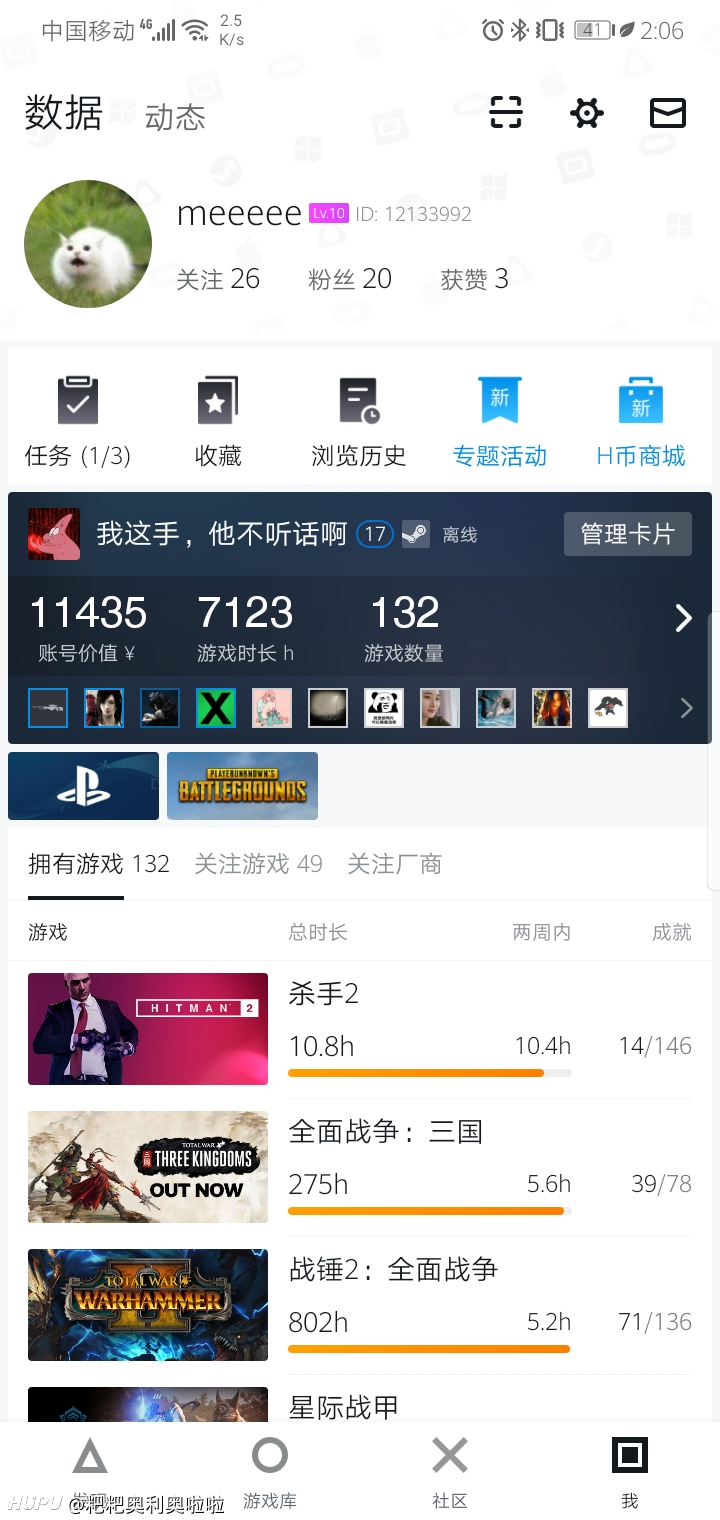Switch to 关注游戏 49 tab
Image resolution: width=720 pixels, height=1520 pixels.
point(258,864)
